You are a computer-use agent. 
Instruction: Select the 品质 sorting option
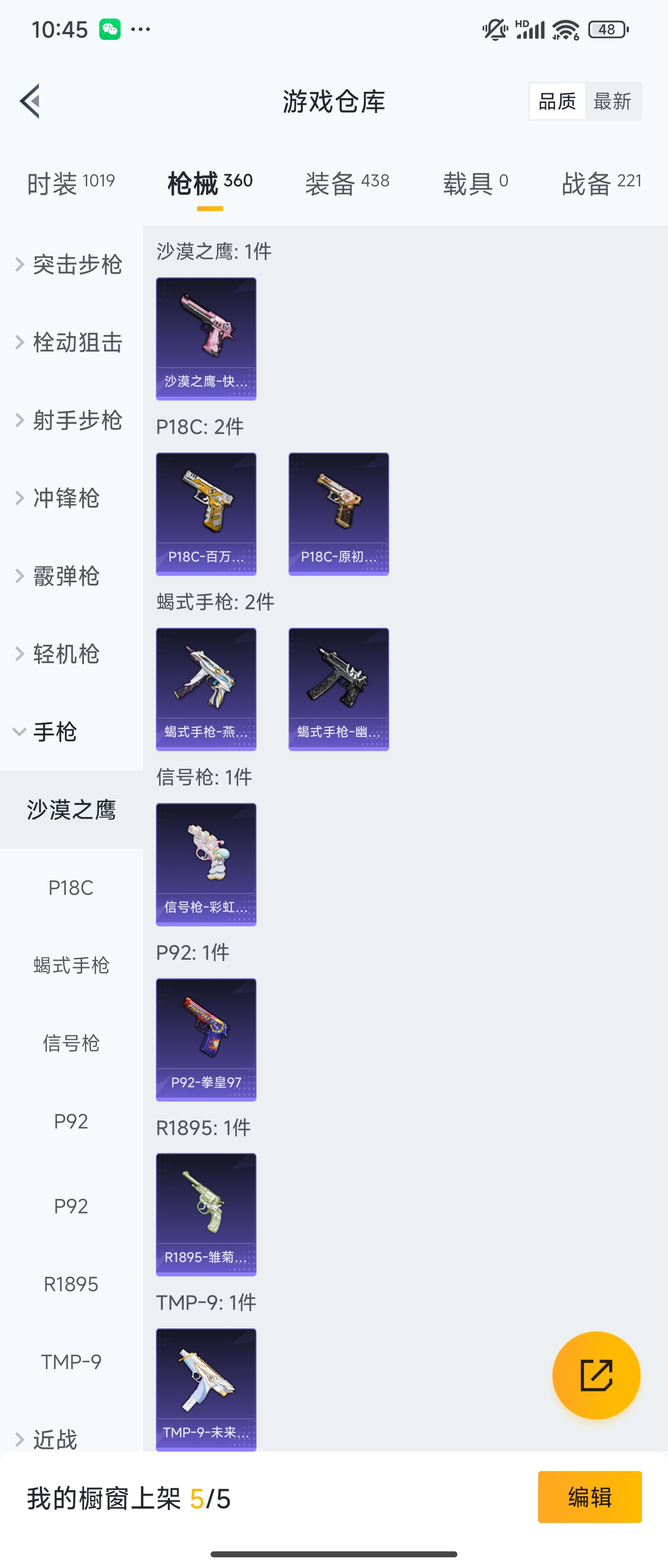[x=556, y=101]
